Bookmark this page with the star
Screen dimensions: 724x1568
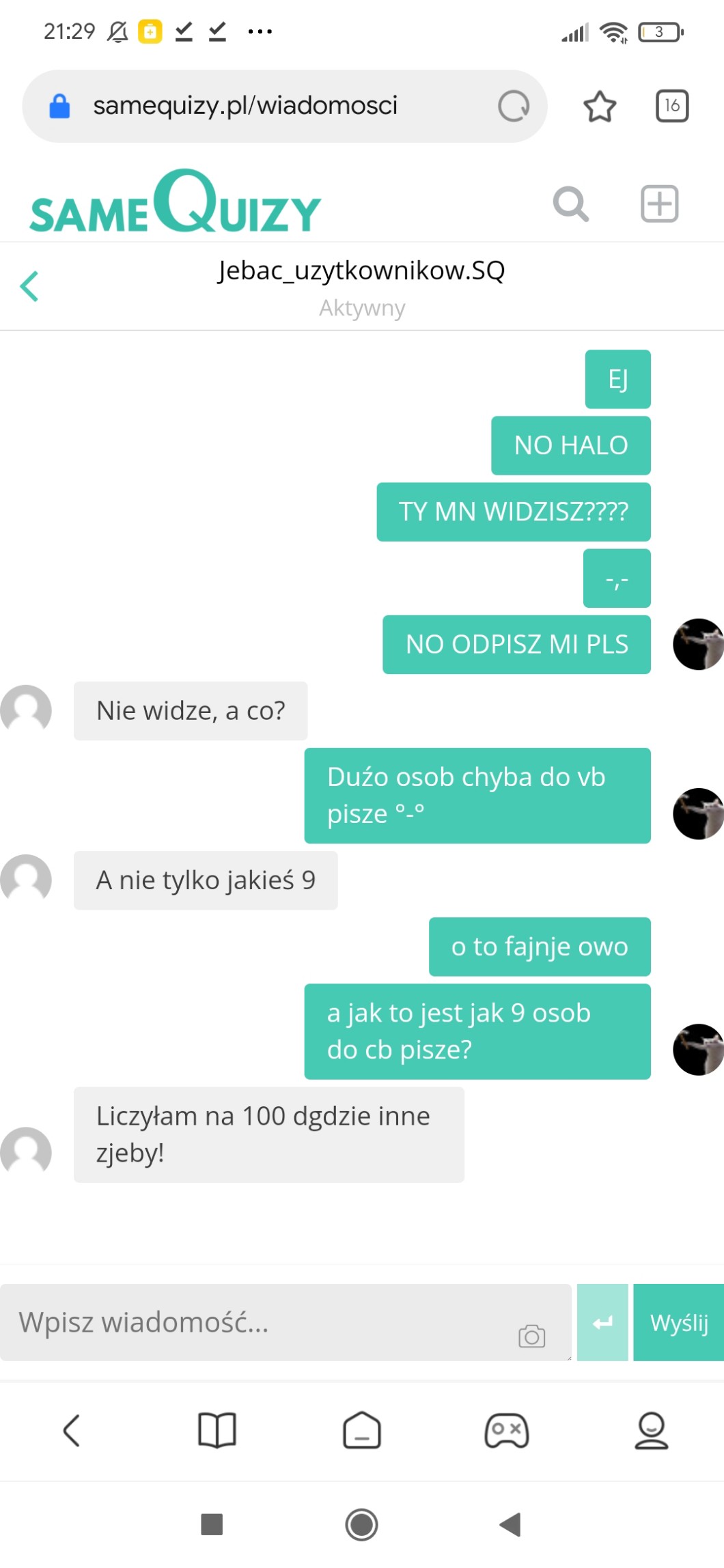coord(600,106)
